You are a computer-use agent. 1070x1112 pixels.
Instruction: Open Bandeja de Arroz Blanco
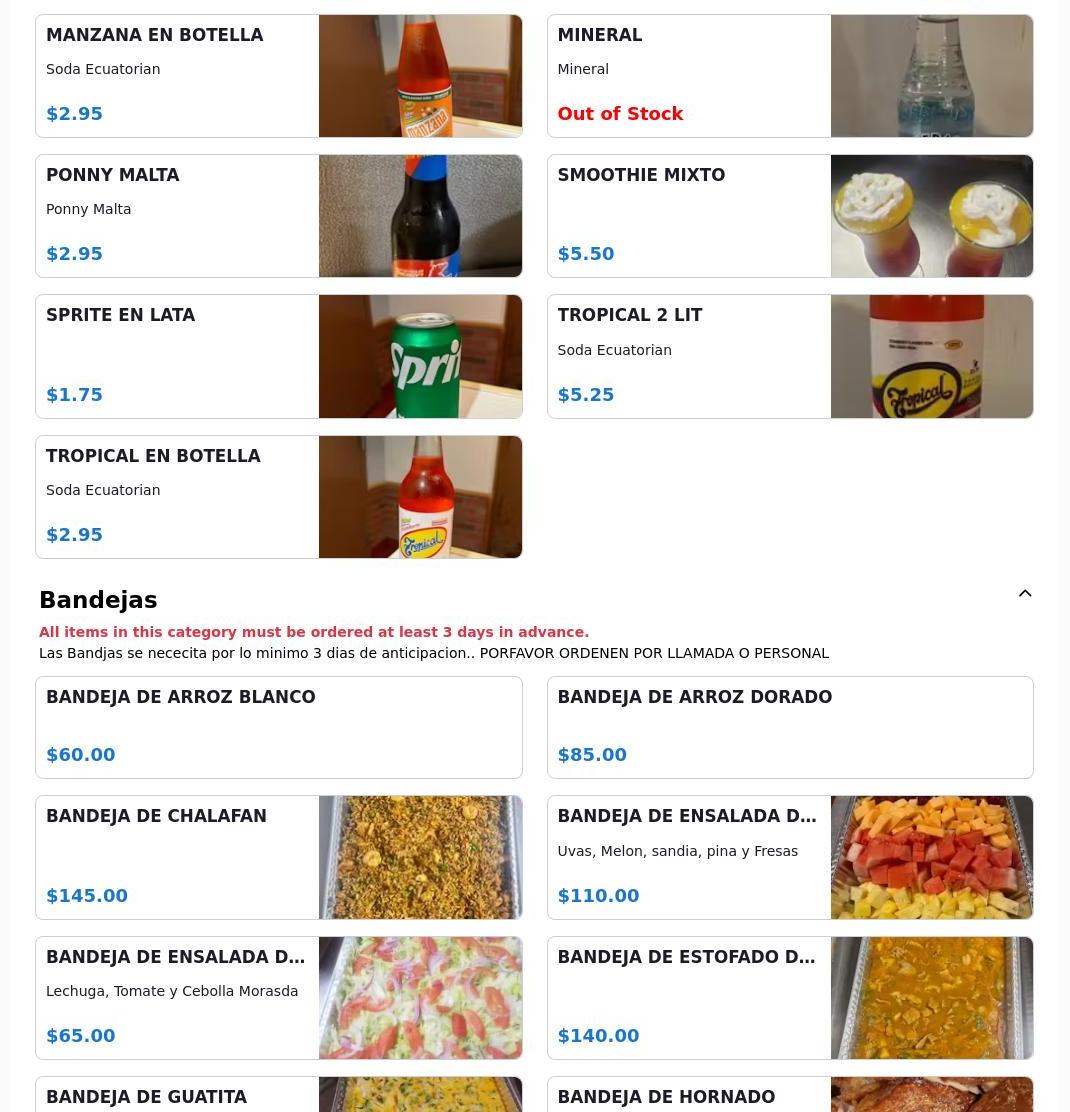278,727
